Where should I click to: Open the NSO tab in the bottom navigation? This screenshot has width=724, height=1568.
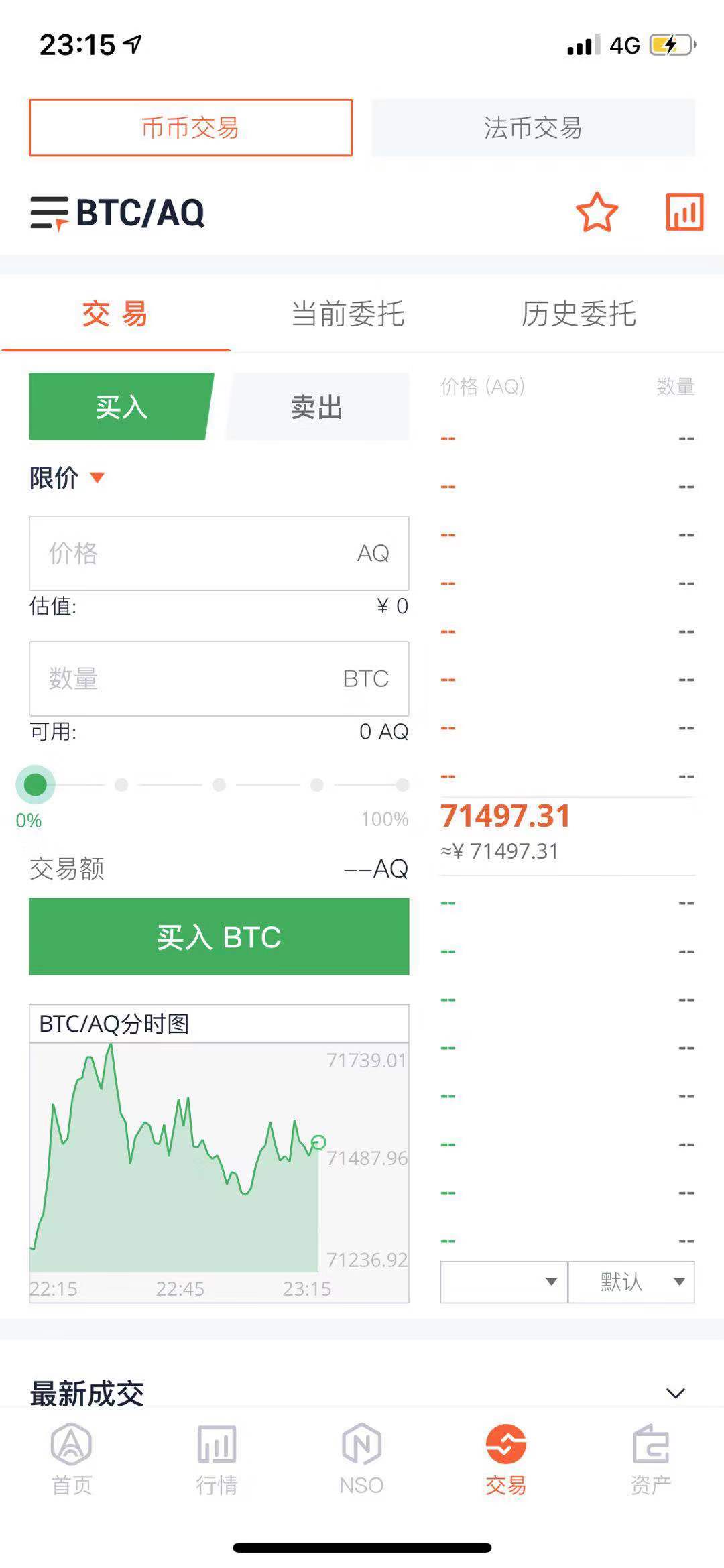click(361, 1460)
